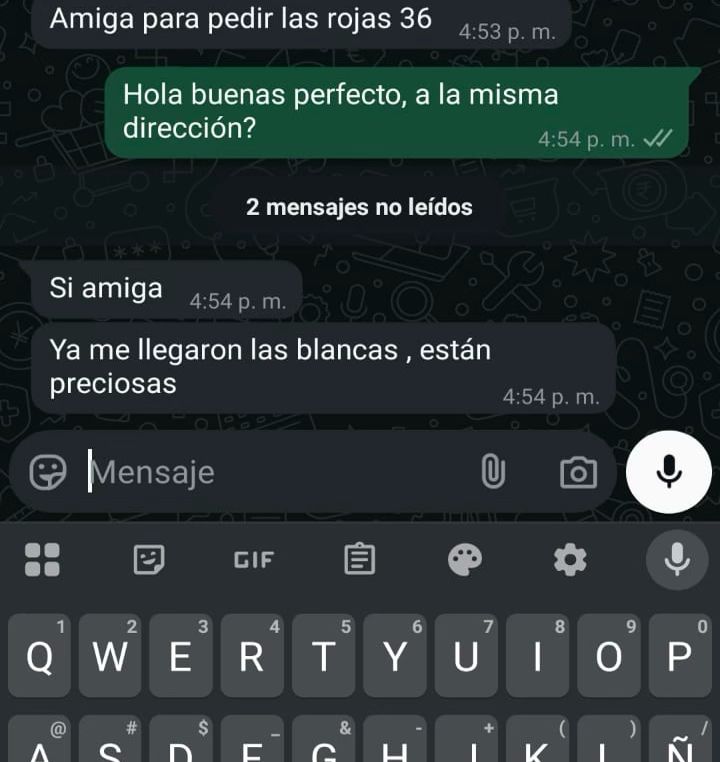This screenshot has width=720, height=762.
Task: Open the emoji and sticker picker
Action: point(47,471)
